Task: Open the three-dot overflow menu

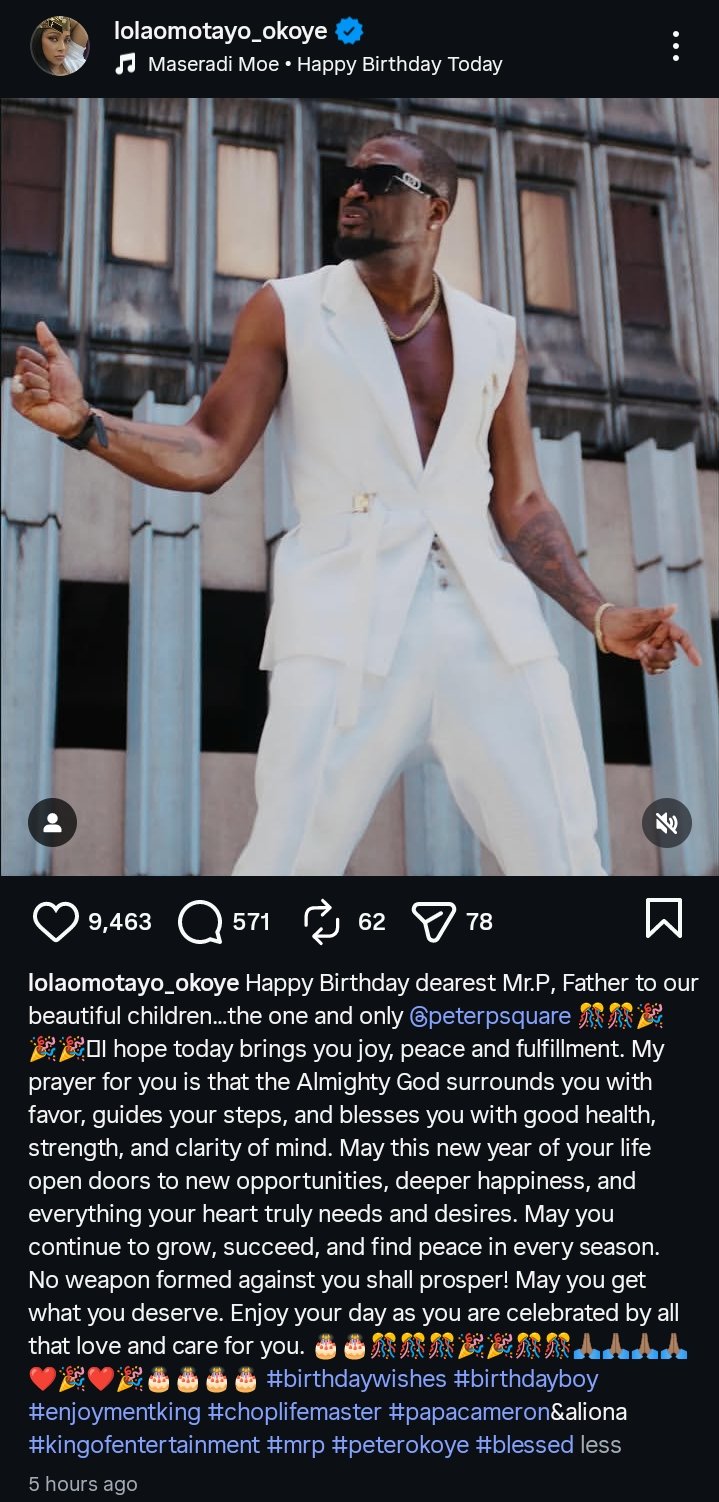Action: click(x=676, y=46)
